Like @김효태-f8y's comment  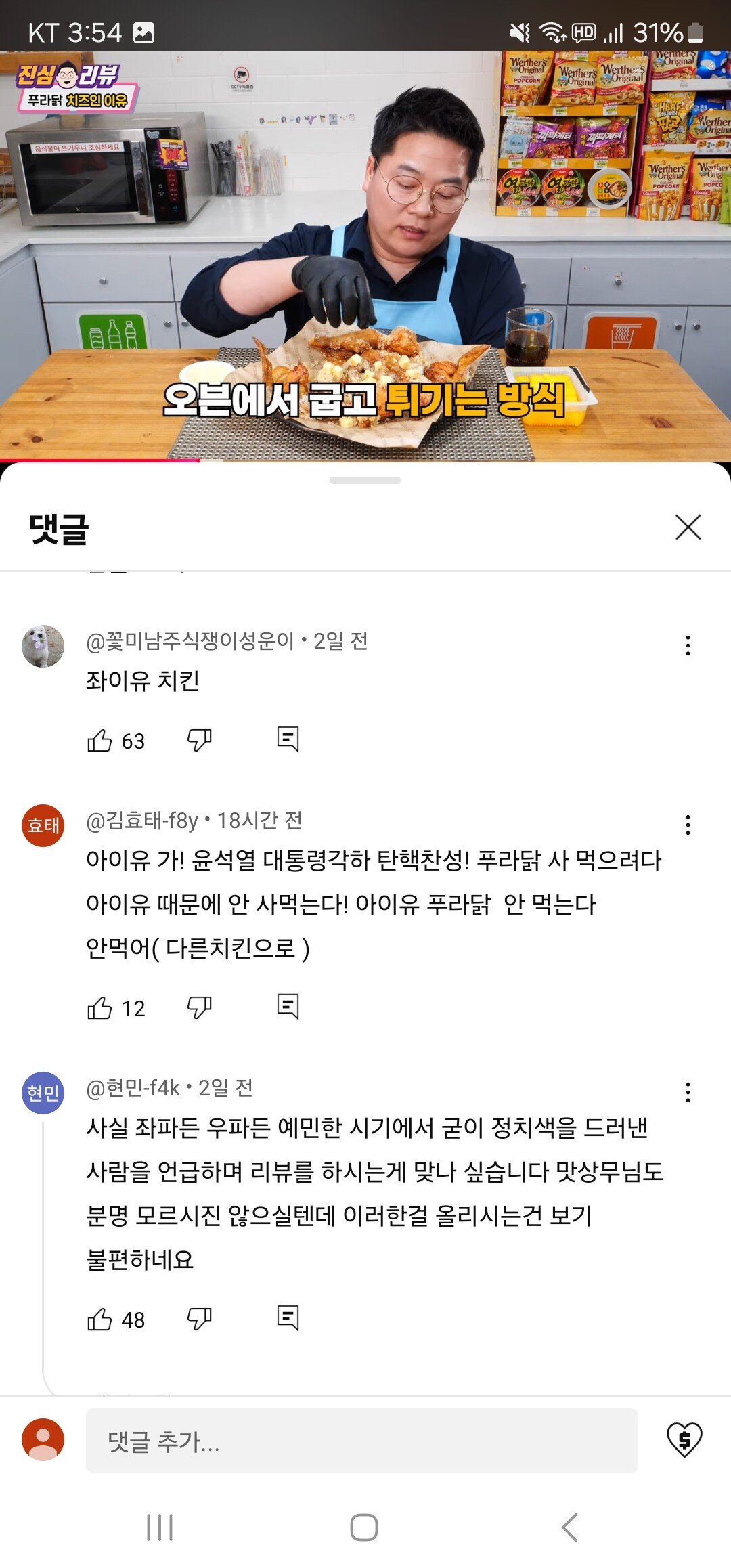click(99, 1008)
